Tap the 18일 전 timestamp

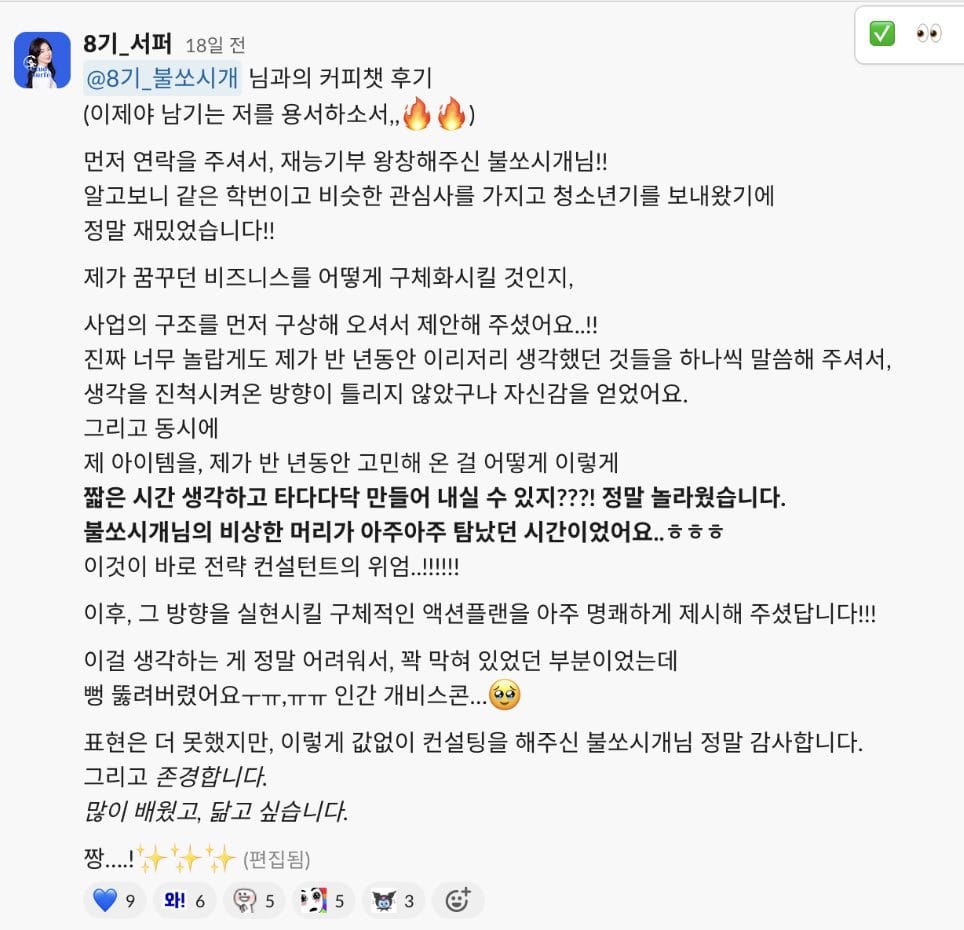tap(215, 45)
